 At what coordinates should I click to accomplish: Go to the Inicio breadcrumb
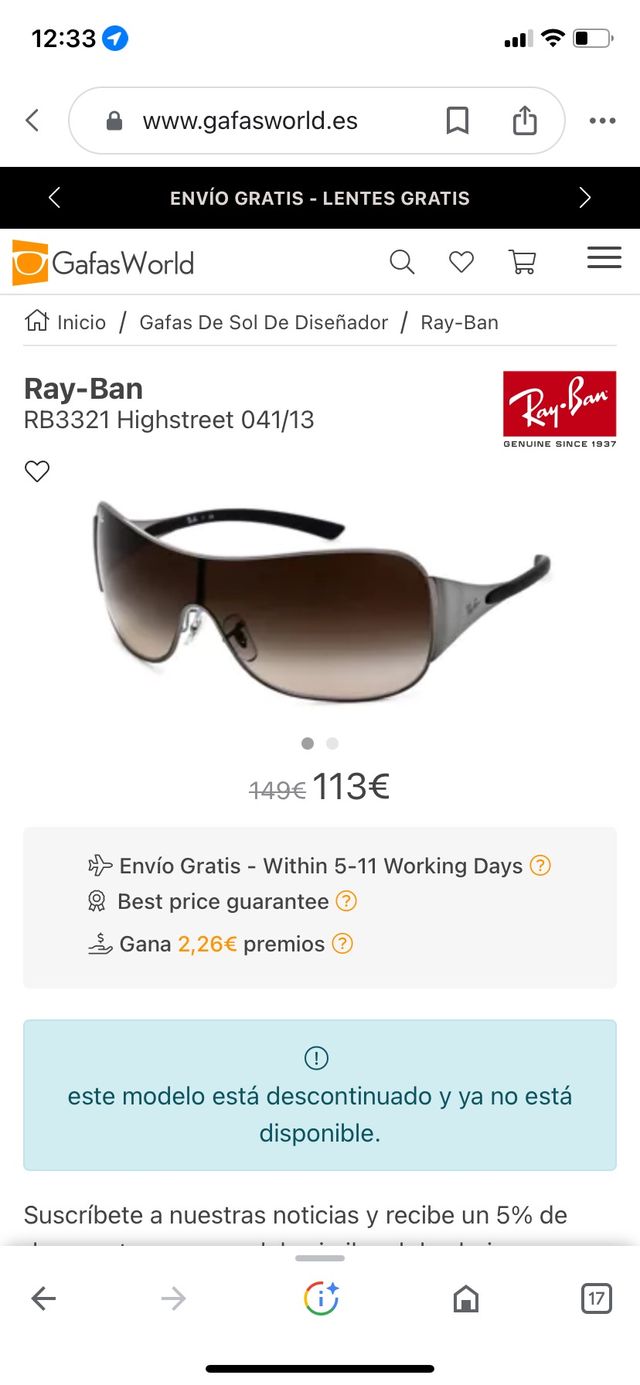pos(66,322)
